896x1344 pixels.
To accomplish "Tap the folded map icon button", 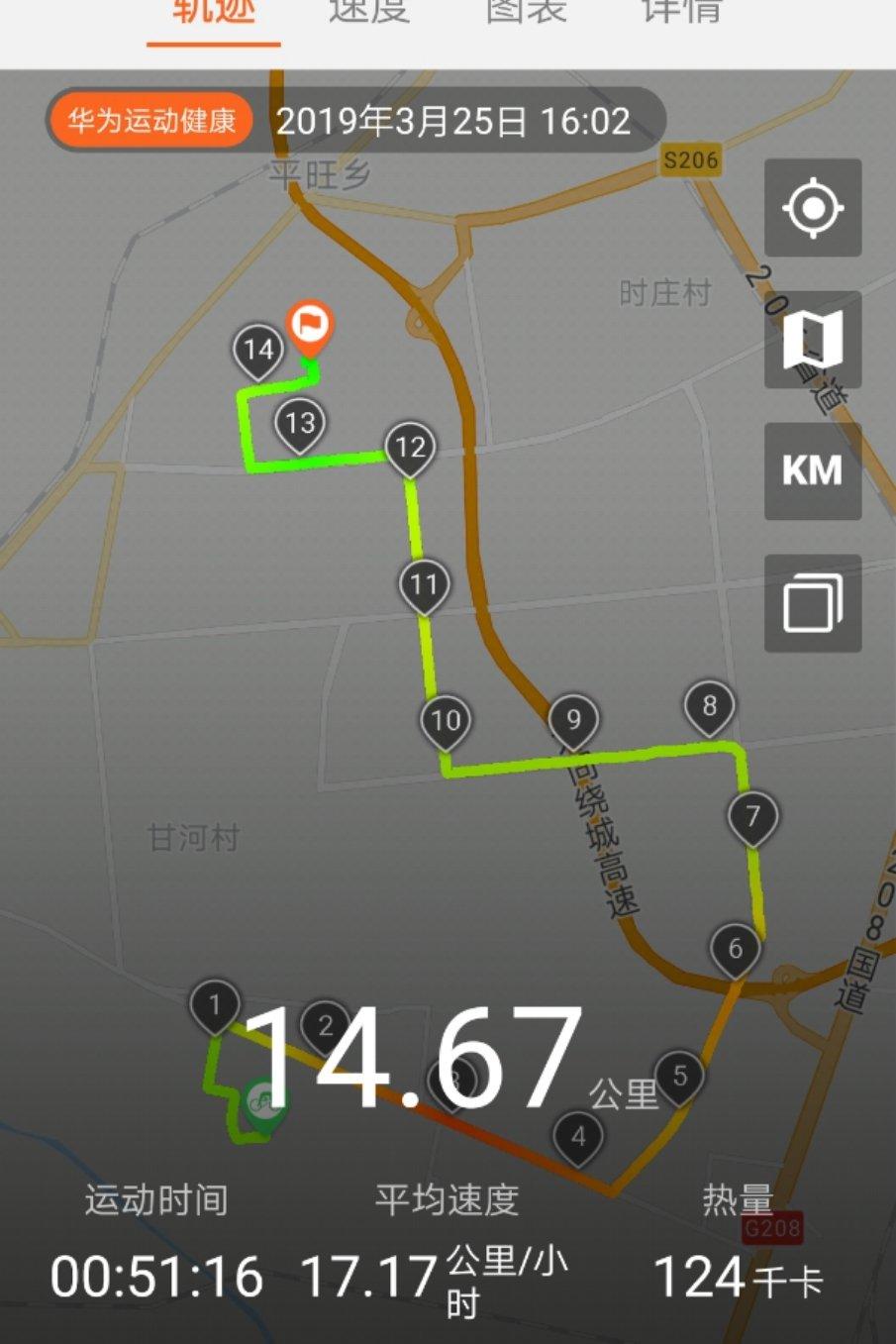I will click(x=813, y=340).
